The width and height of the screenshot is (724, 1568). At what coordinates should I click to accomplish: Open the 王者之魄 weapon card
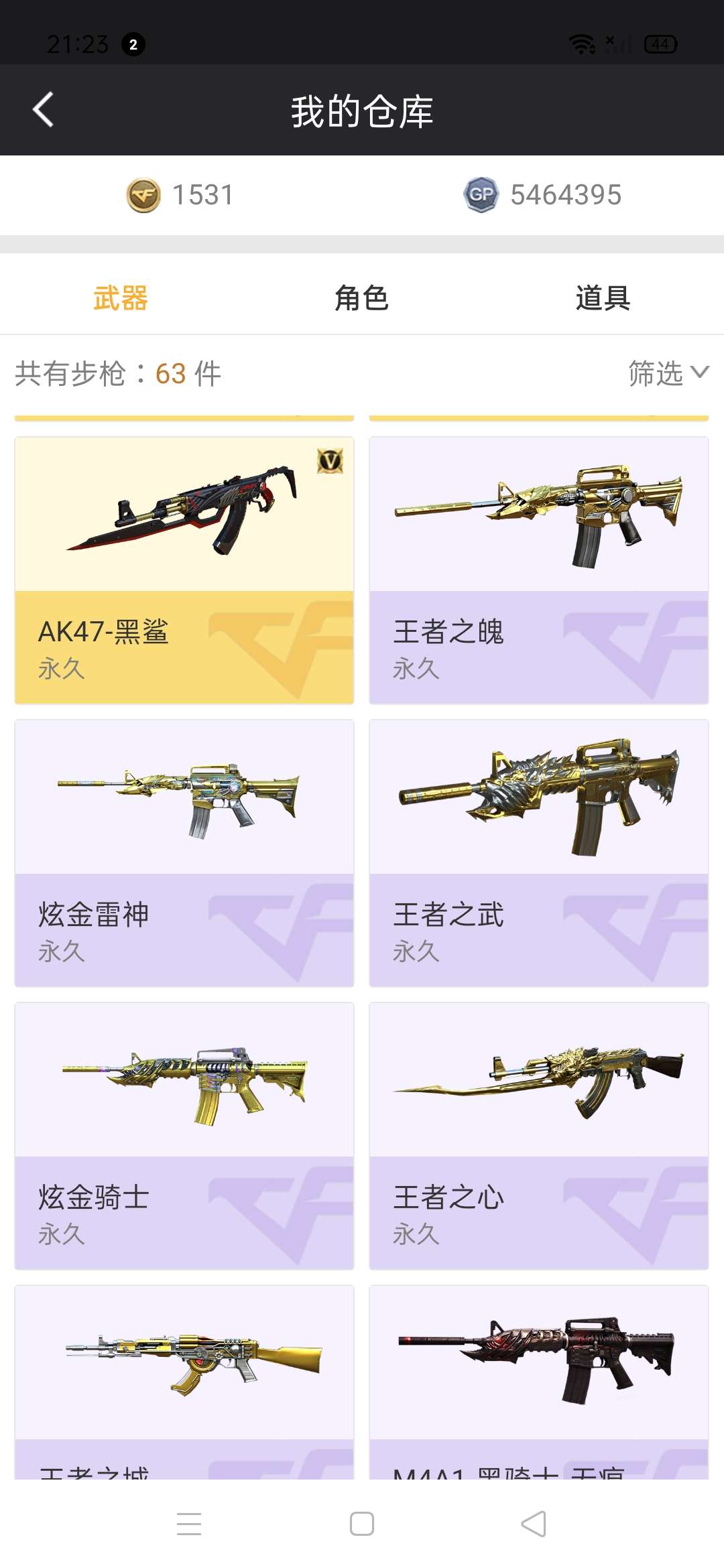[x=539, y=570]
